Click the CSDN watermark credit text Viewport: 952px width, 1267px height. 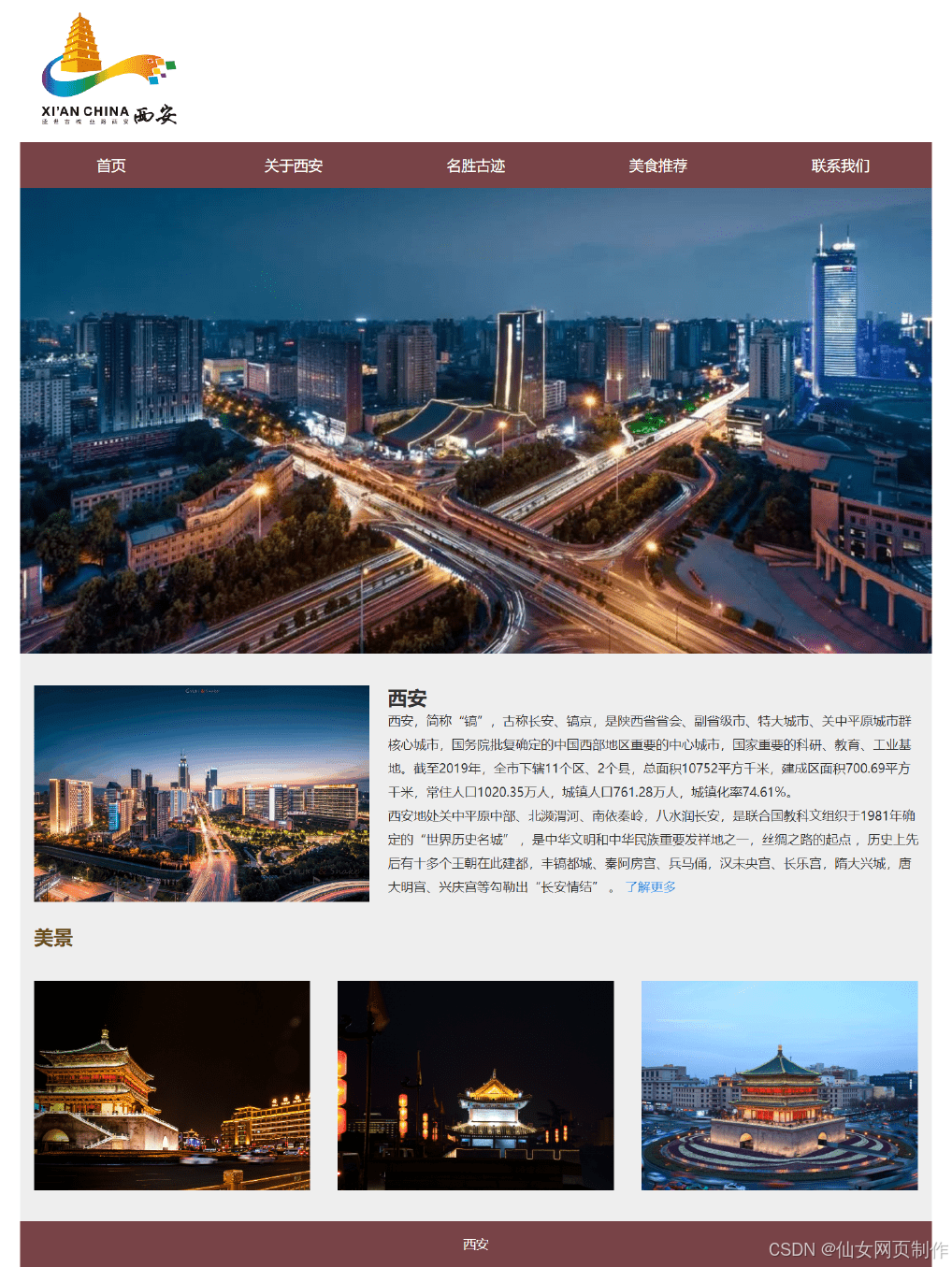pos(856,1247)
